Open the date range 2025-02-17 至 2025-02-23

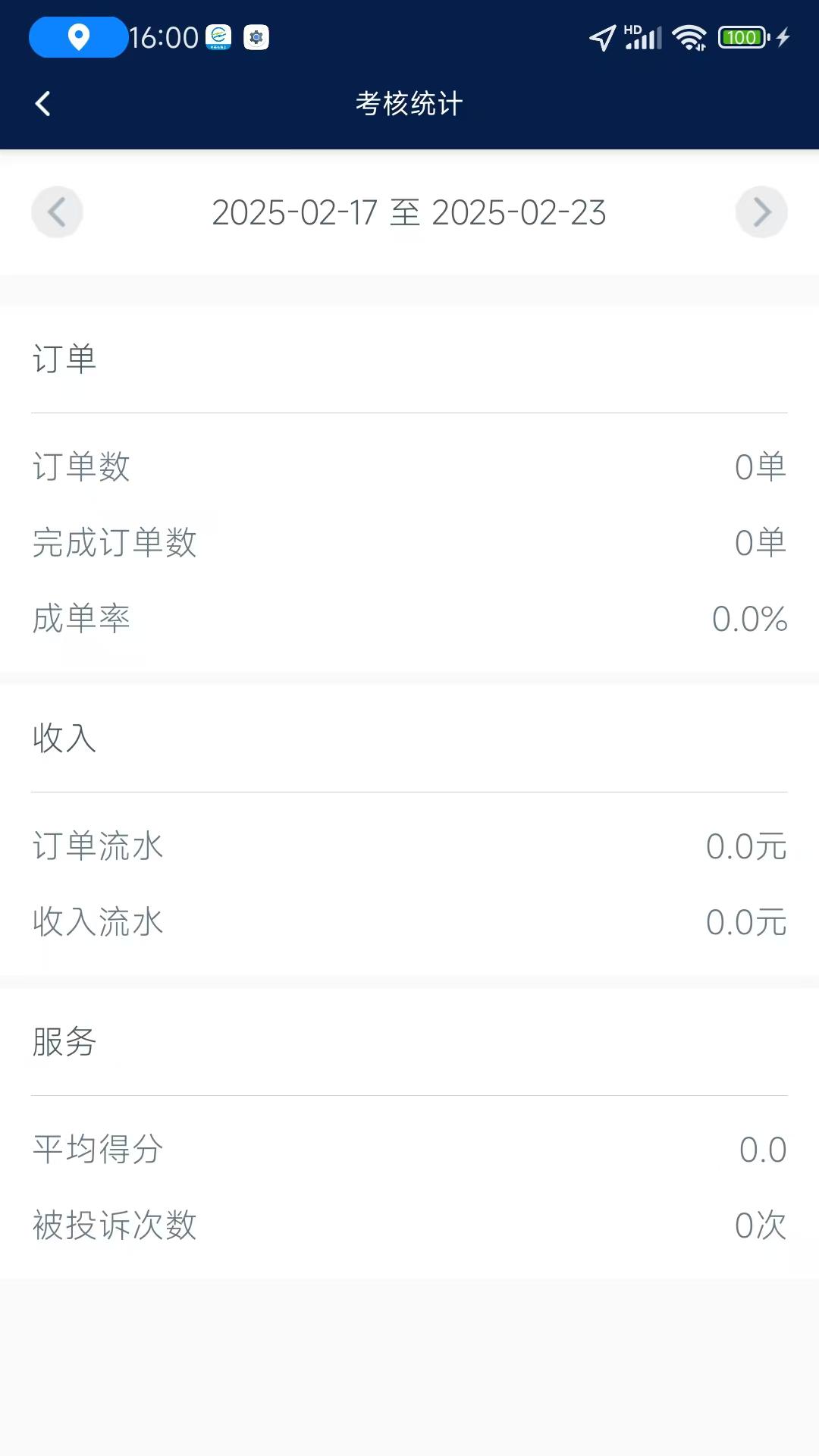click(409, 213)
